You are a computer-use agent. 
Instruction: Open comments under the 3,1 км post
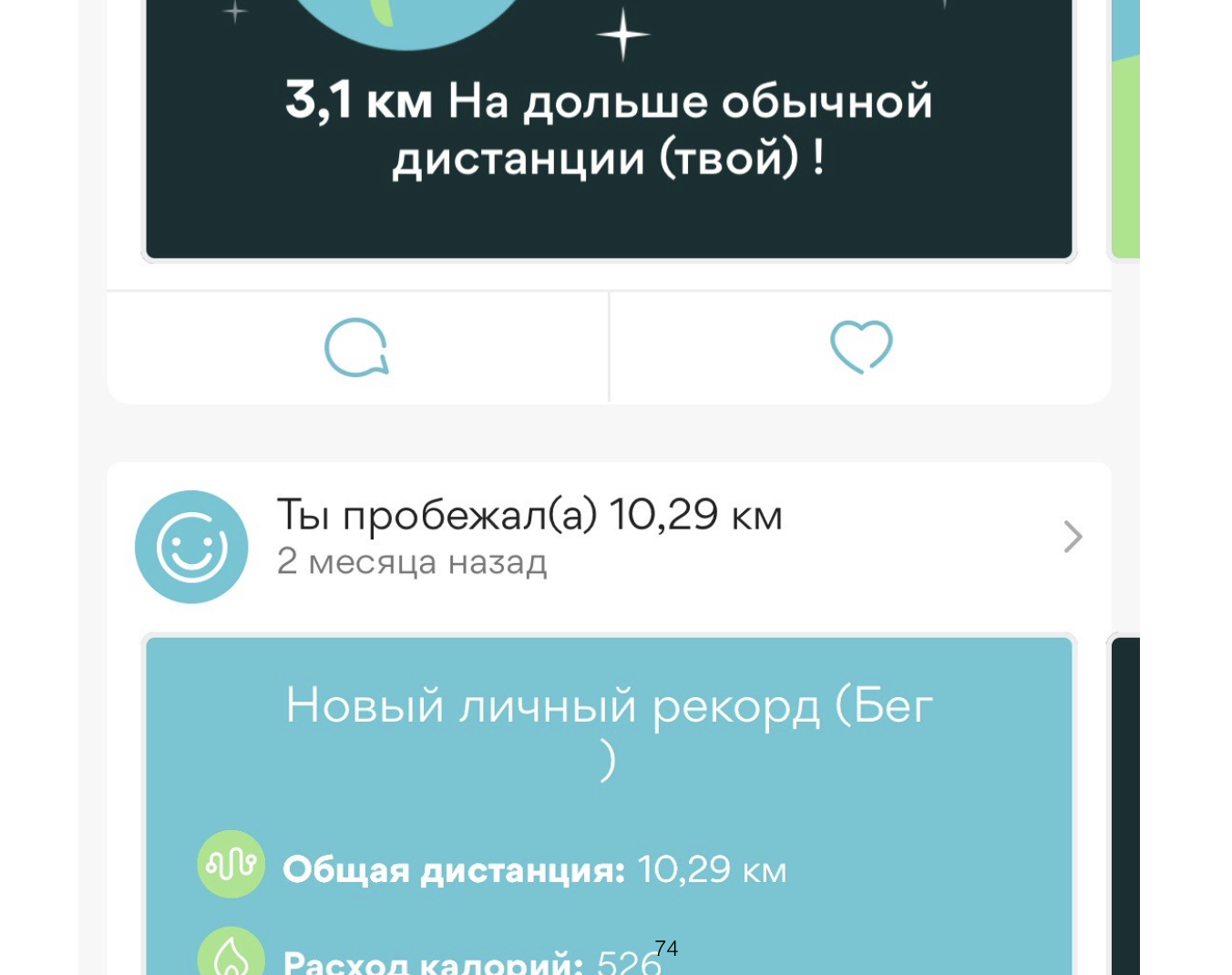coord(356,347)
